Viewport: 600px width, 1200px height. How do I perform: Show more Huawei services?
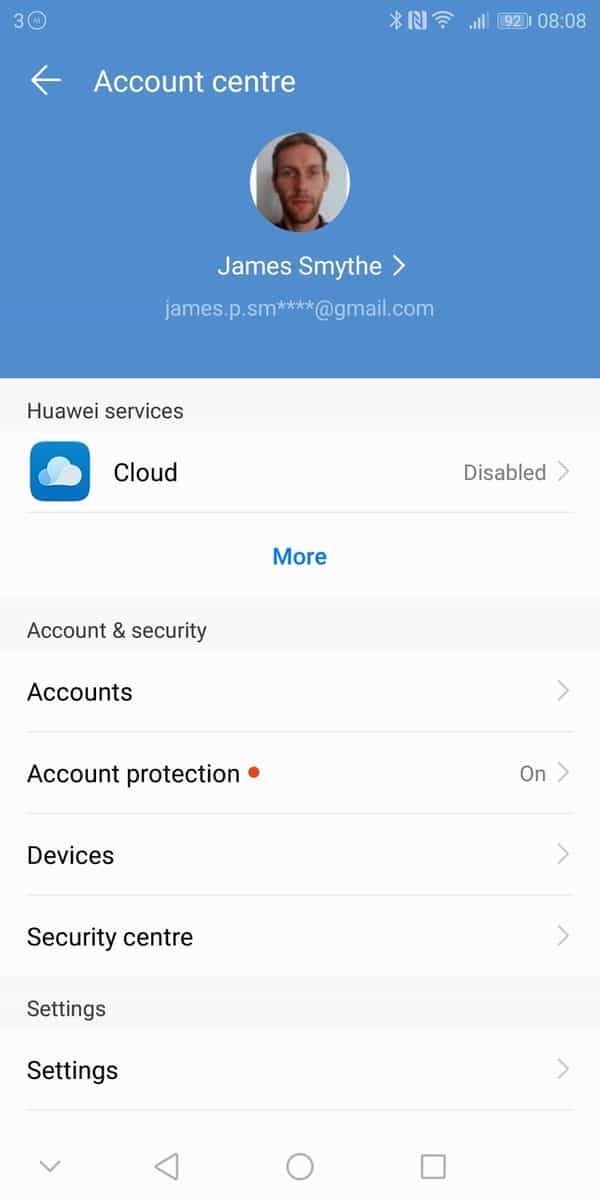[299, 557]
